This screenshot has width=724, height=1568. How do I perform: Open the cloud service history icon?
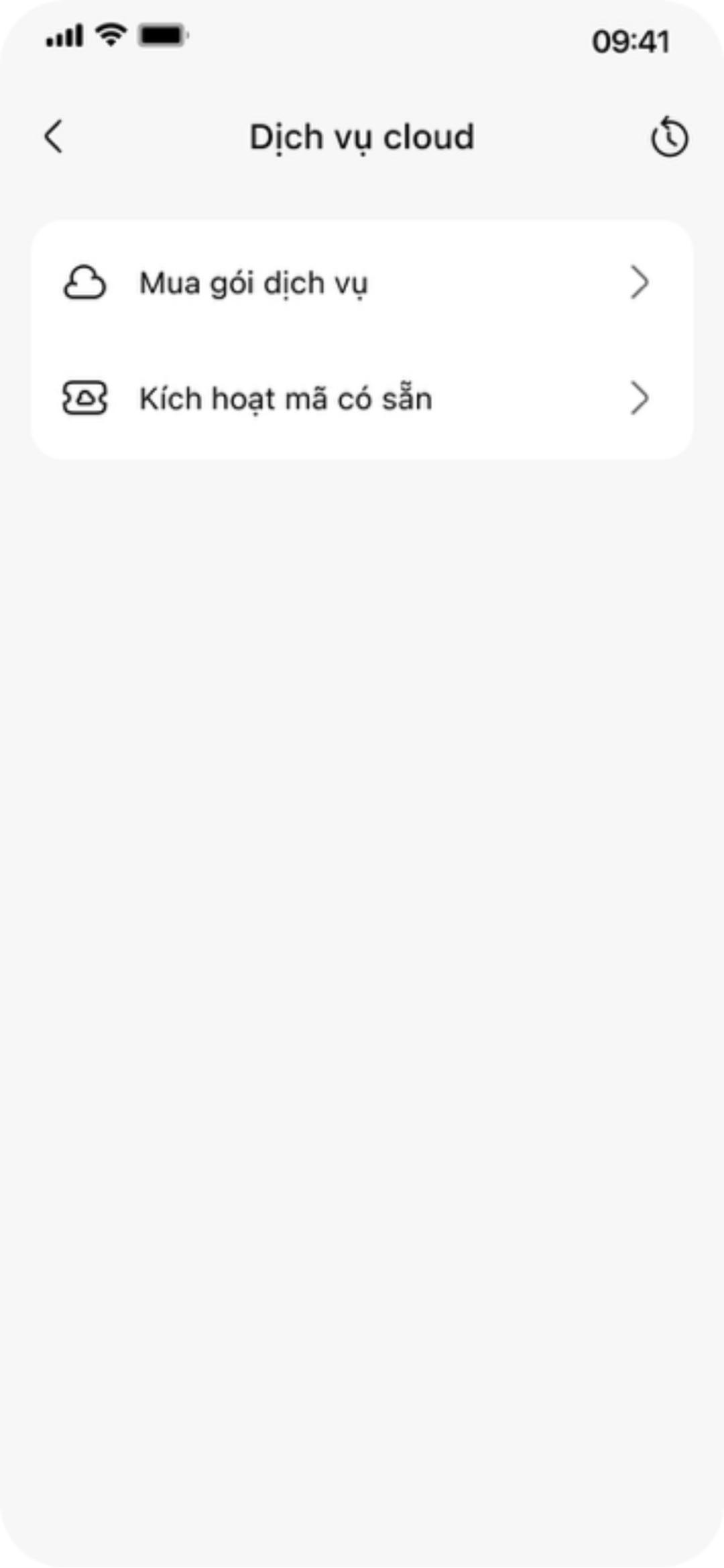pos(669,137)
